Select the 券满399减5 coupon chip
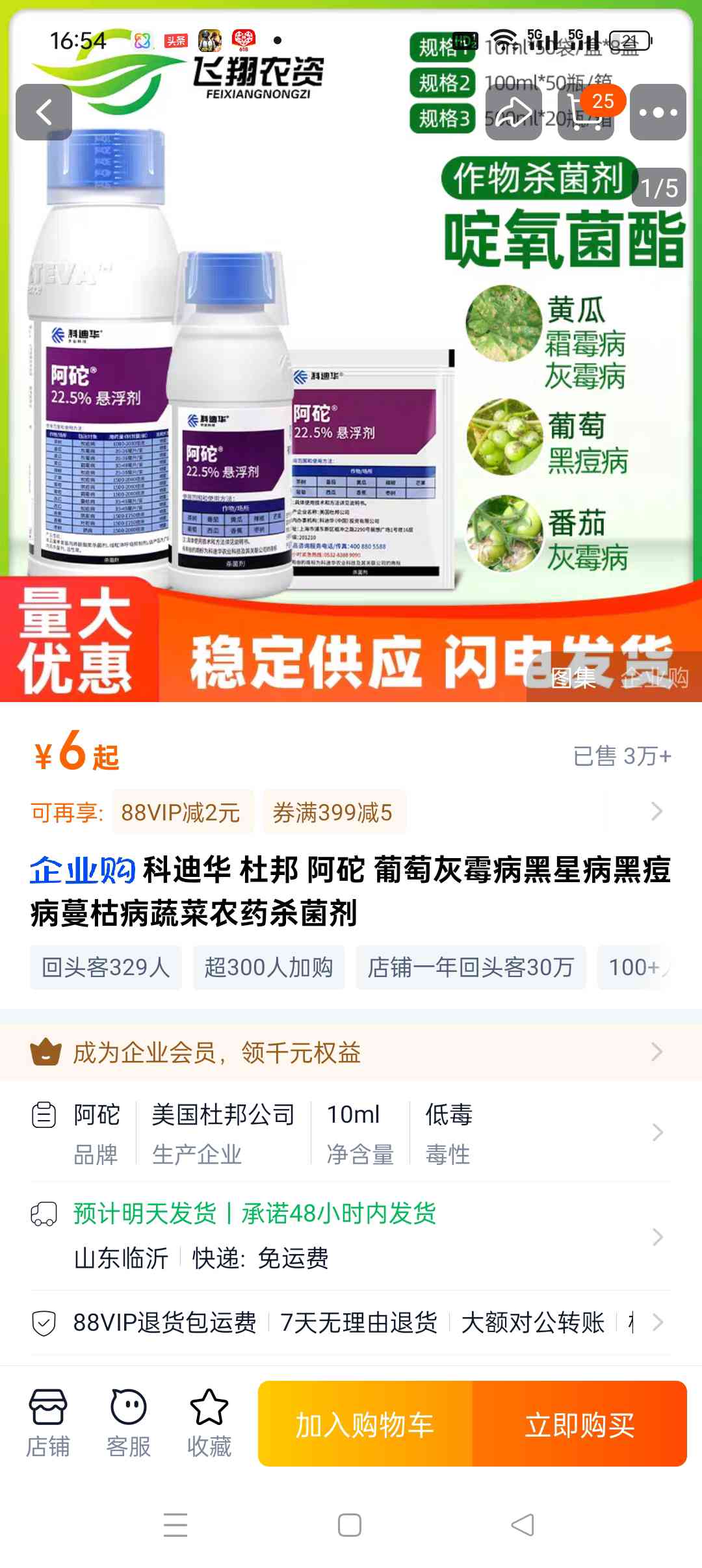This screenshot has height=1568, width=702. 333,812
